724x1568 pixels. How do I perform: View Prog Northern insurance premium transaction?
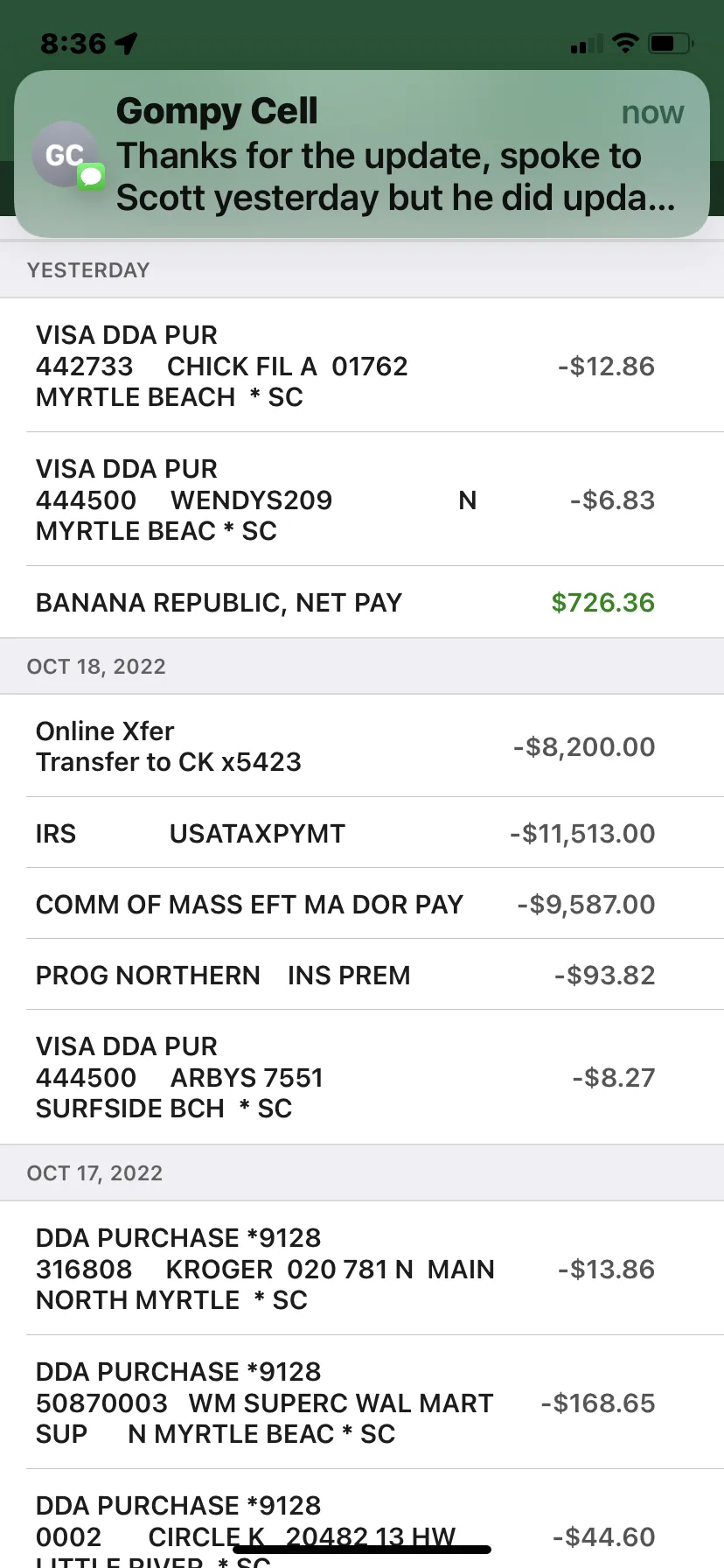(362, 975)
